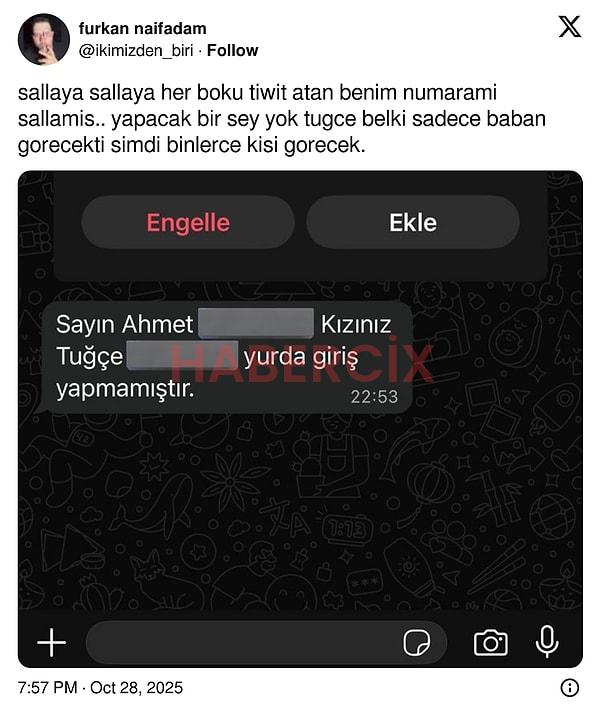
Task: Open furkan naifadam's profile avatar
Action: 43,40
